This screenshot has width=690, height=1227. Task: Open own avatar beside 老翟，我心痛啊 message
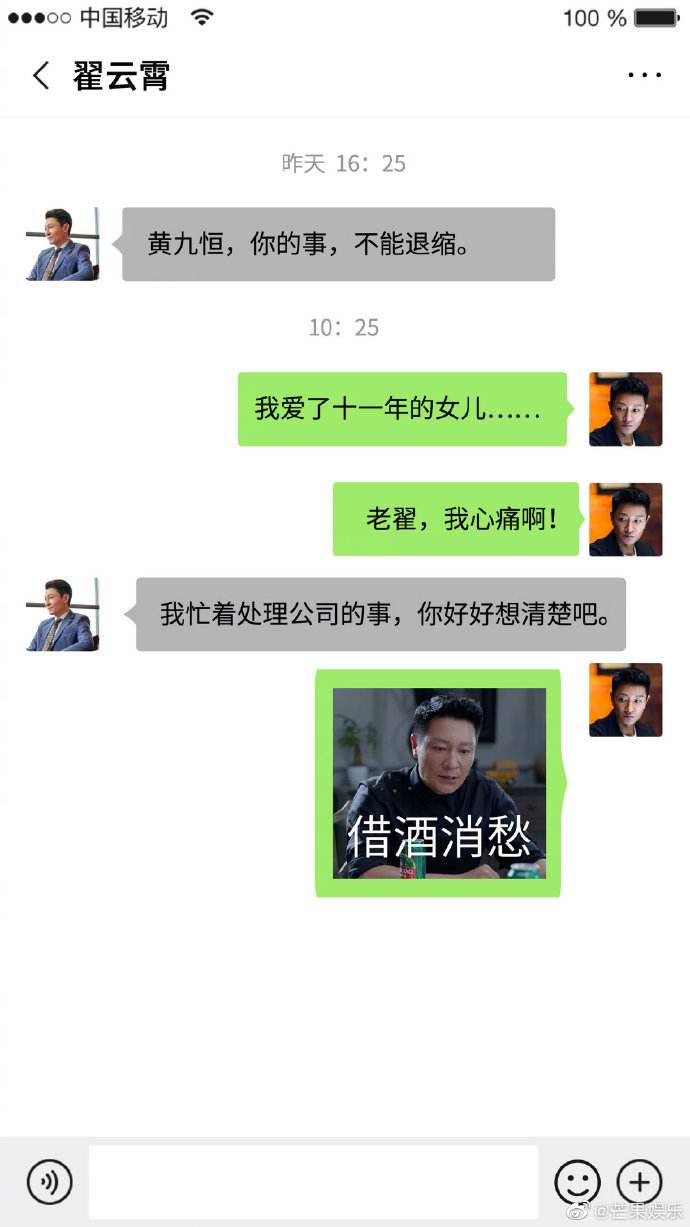pyautogui.click(x=625, y=519)
